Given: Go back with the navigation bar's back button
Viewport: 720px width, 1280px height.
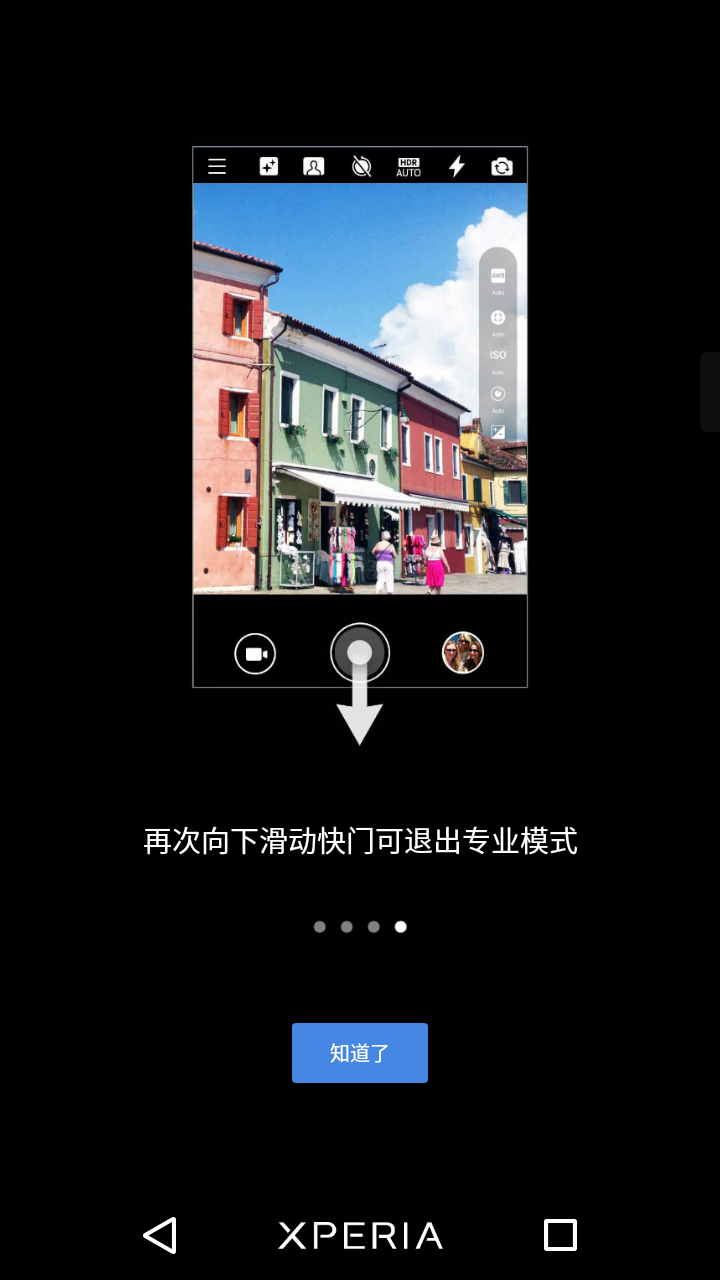Looking at the screenshot, I should [160, 1235].
